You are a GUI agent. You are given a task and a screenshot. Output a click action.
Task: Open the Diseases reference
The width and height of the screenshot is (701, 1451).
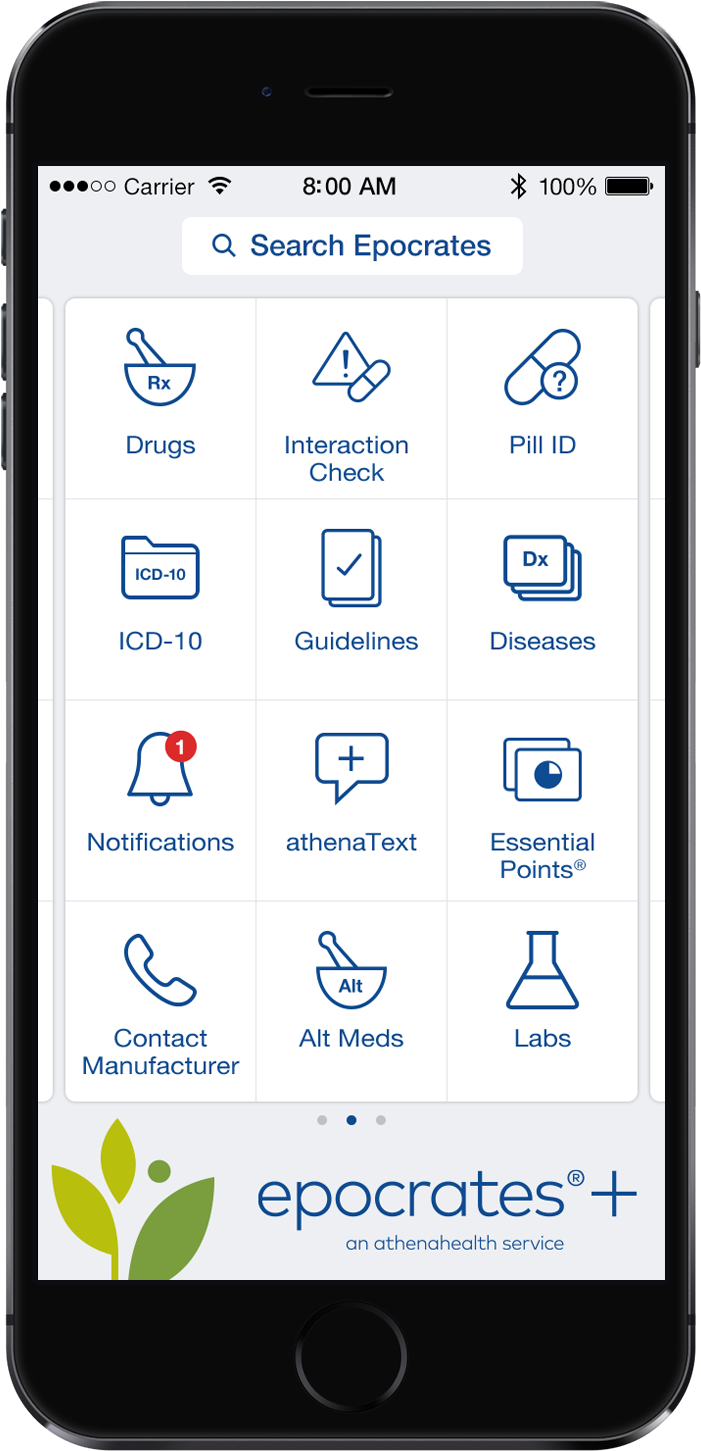542,598
